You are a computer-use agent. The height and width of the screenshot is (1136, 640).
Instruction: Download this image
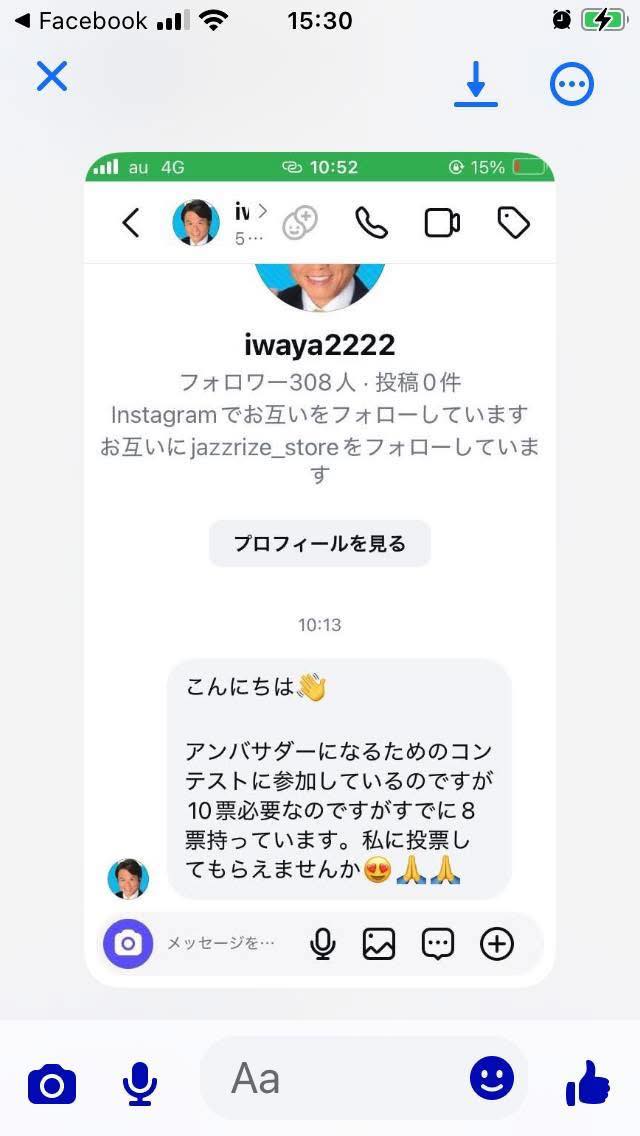[x=476, y=83]
